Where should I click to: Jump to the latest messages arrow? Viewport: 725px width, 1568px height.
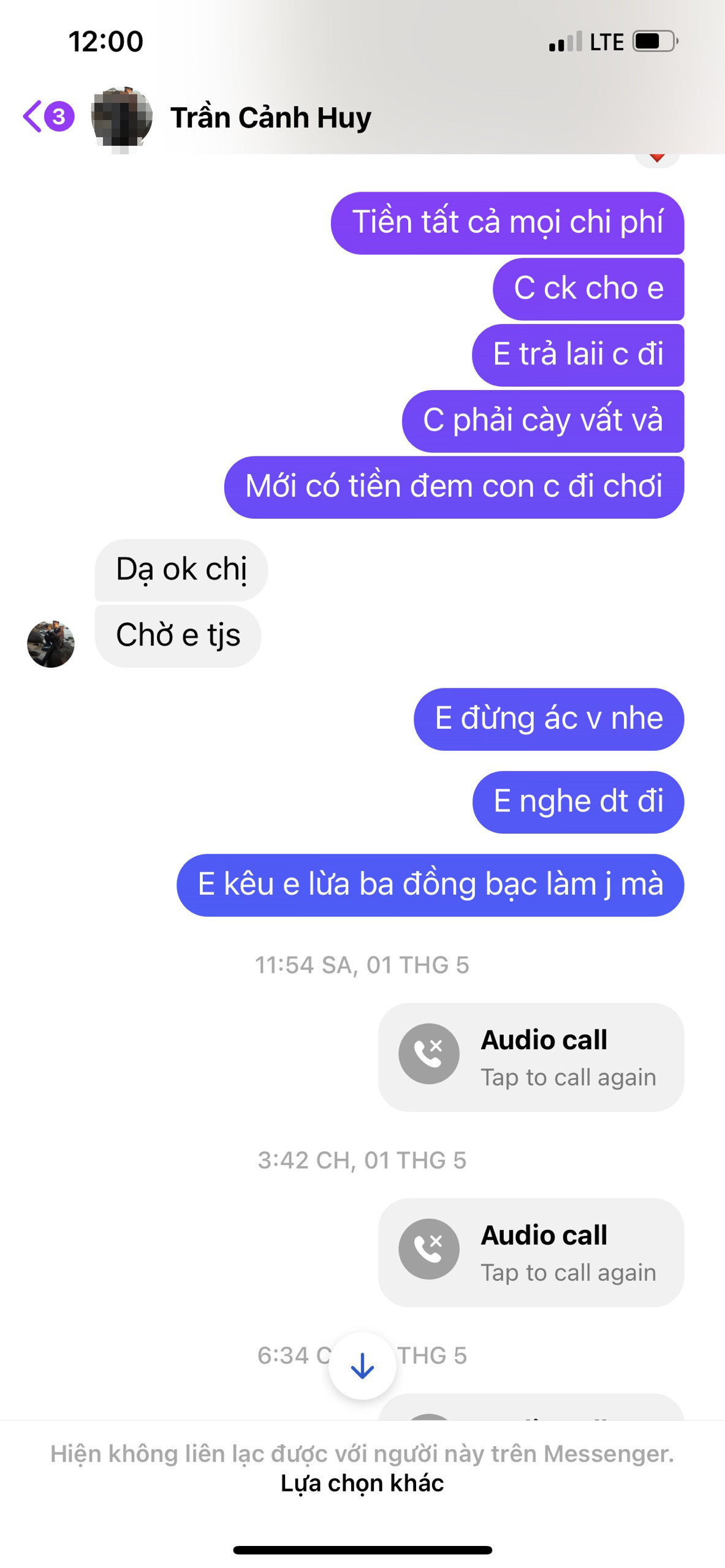[362, 1365]
